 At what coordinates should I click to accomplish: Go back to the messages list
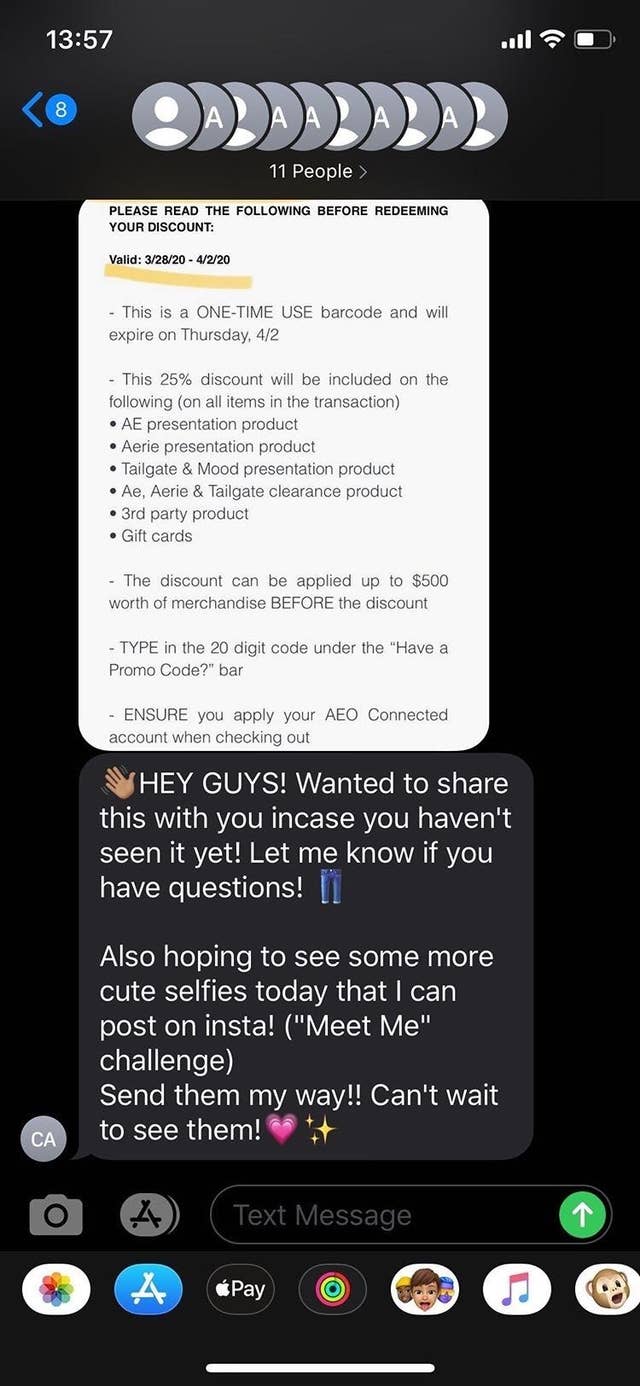coord(48,111)
